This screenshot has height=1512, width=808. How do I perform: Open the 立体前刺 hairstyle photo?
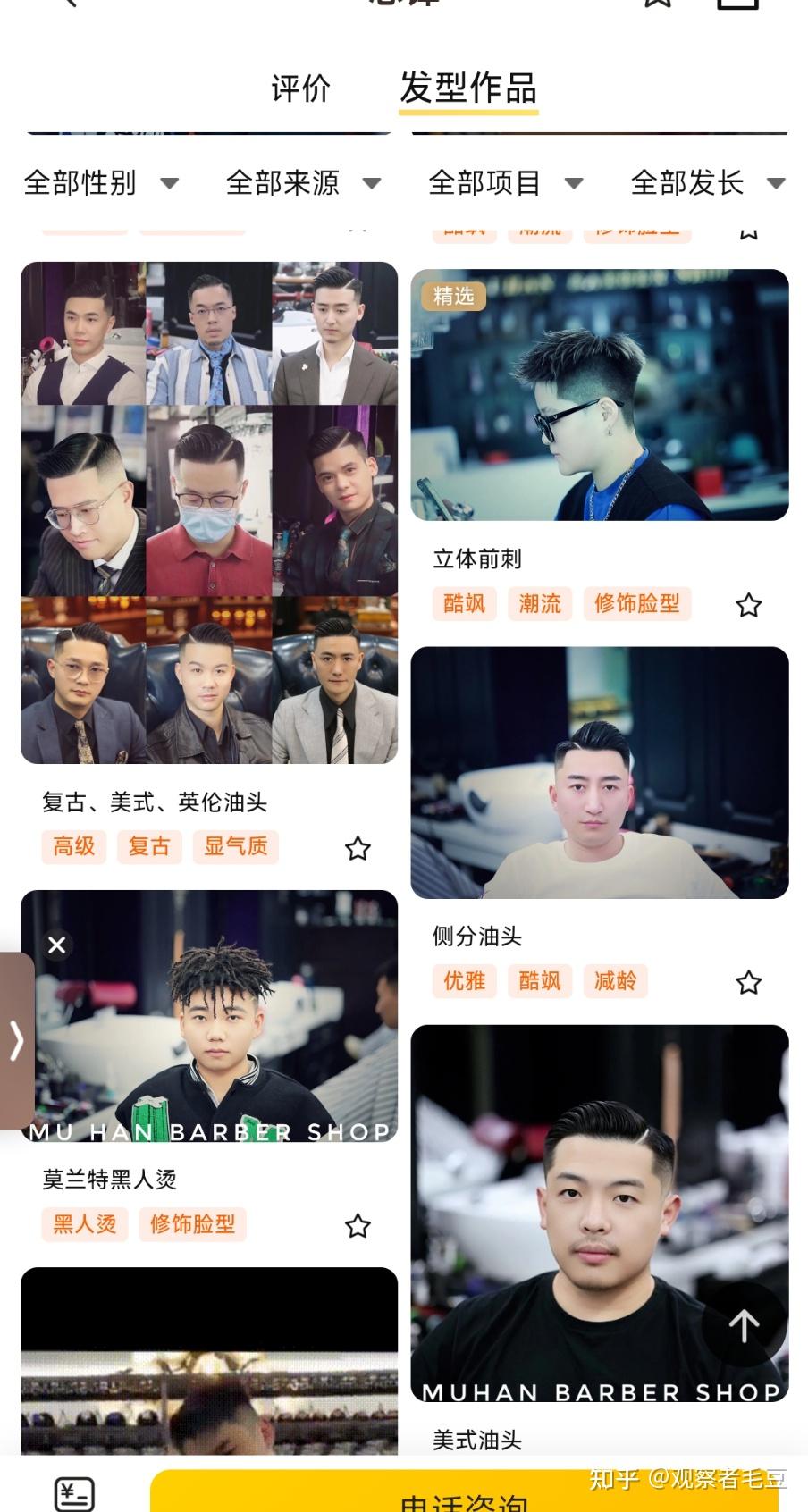pyautogui.click(x=599, y=395)
